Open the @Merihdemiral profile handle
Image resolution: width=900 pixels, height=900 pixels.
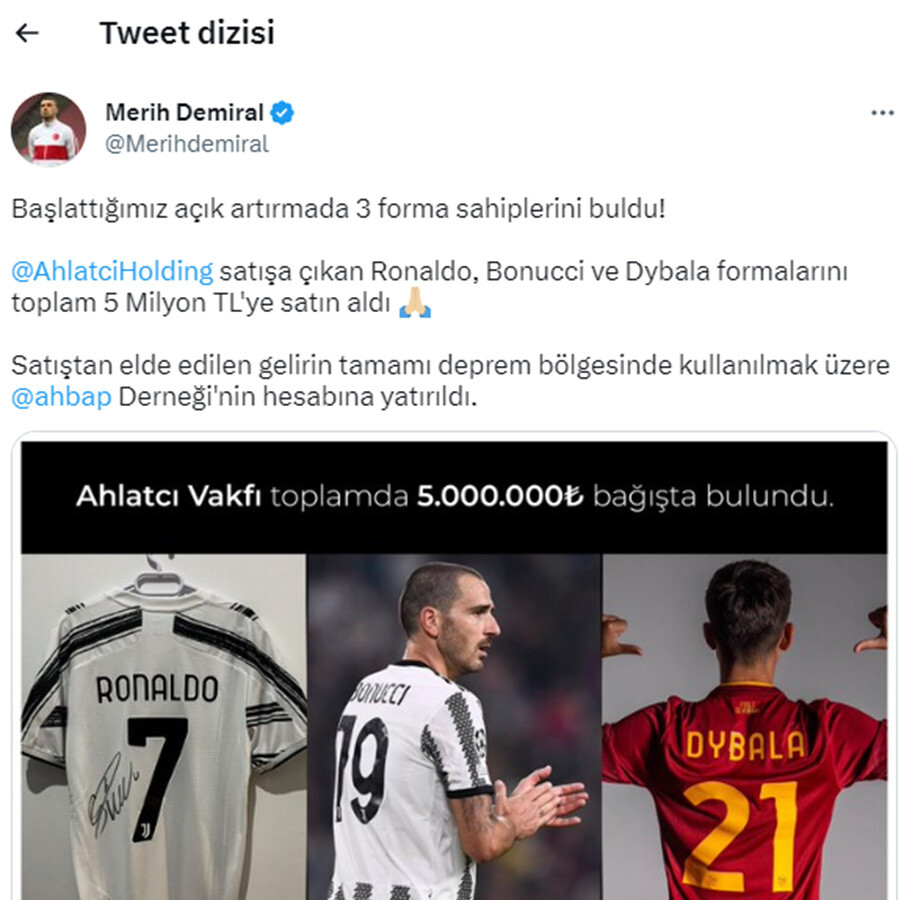coord(186,144)
